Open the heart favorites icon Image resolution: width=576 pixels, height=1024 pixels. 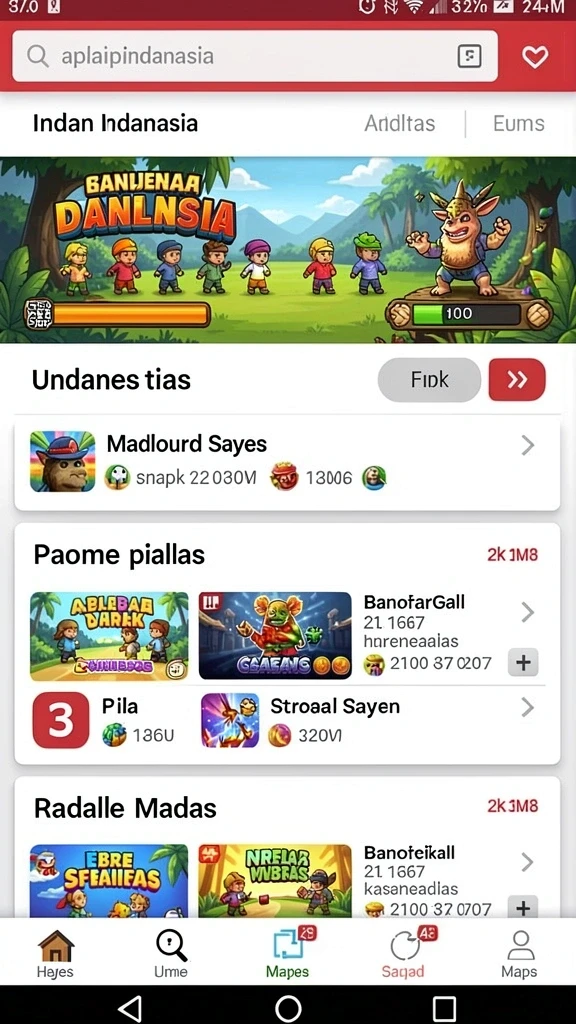[535, 57]
